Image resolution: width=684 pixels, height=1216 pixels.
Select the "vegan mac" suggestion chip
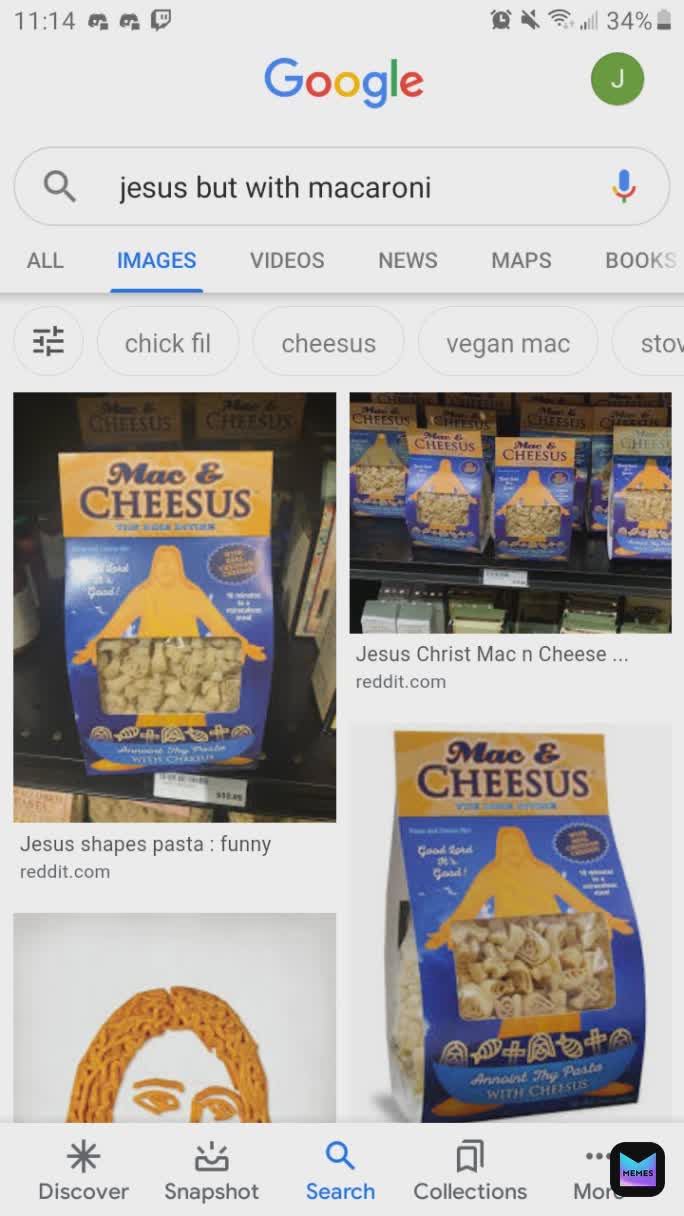tap(507, 343)
